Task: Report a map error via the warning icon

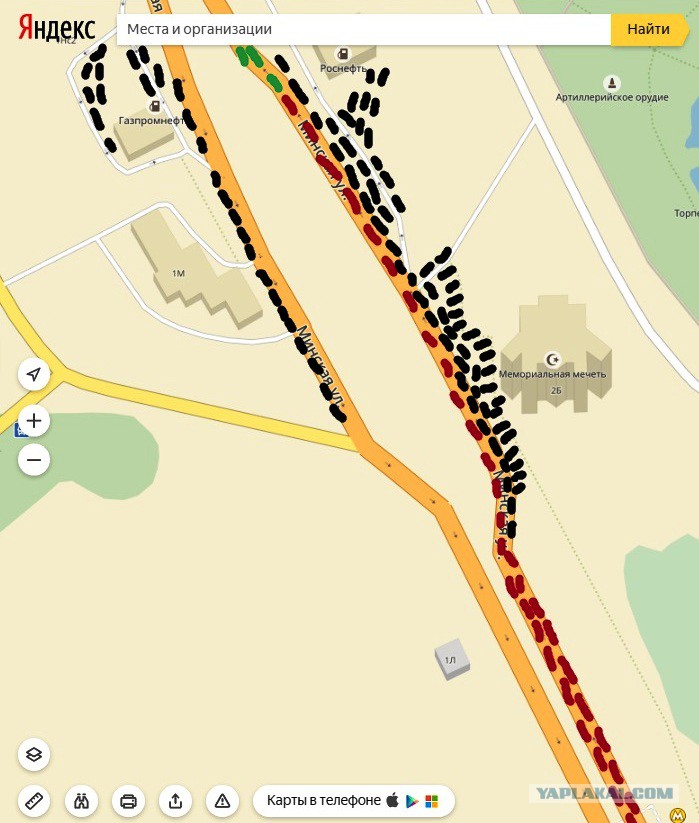Action: 222,801
